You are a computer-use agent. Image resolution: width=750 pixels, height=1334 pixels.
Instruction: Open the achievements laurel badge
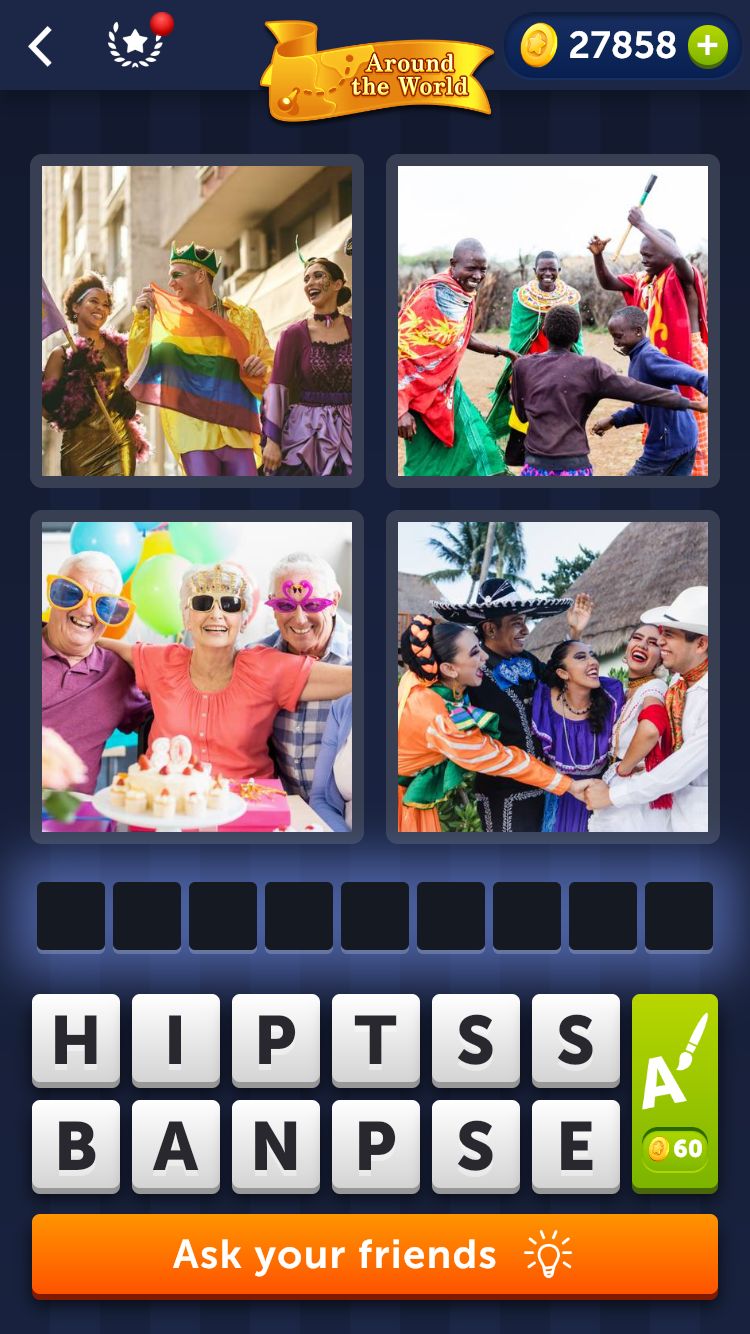135,45
